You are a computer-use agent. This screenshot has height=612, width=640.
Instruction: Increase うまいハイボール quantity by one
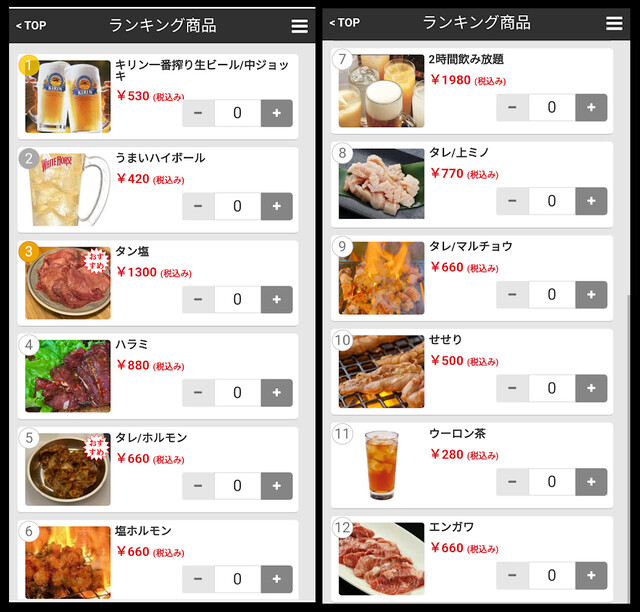click(277, 206)
